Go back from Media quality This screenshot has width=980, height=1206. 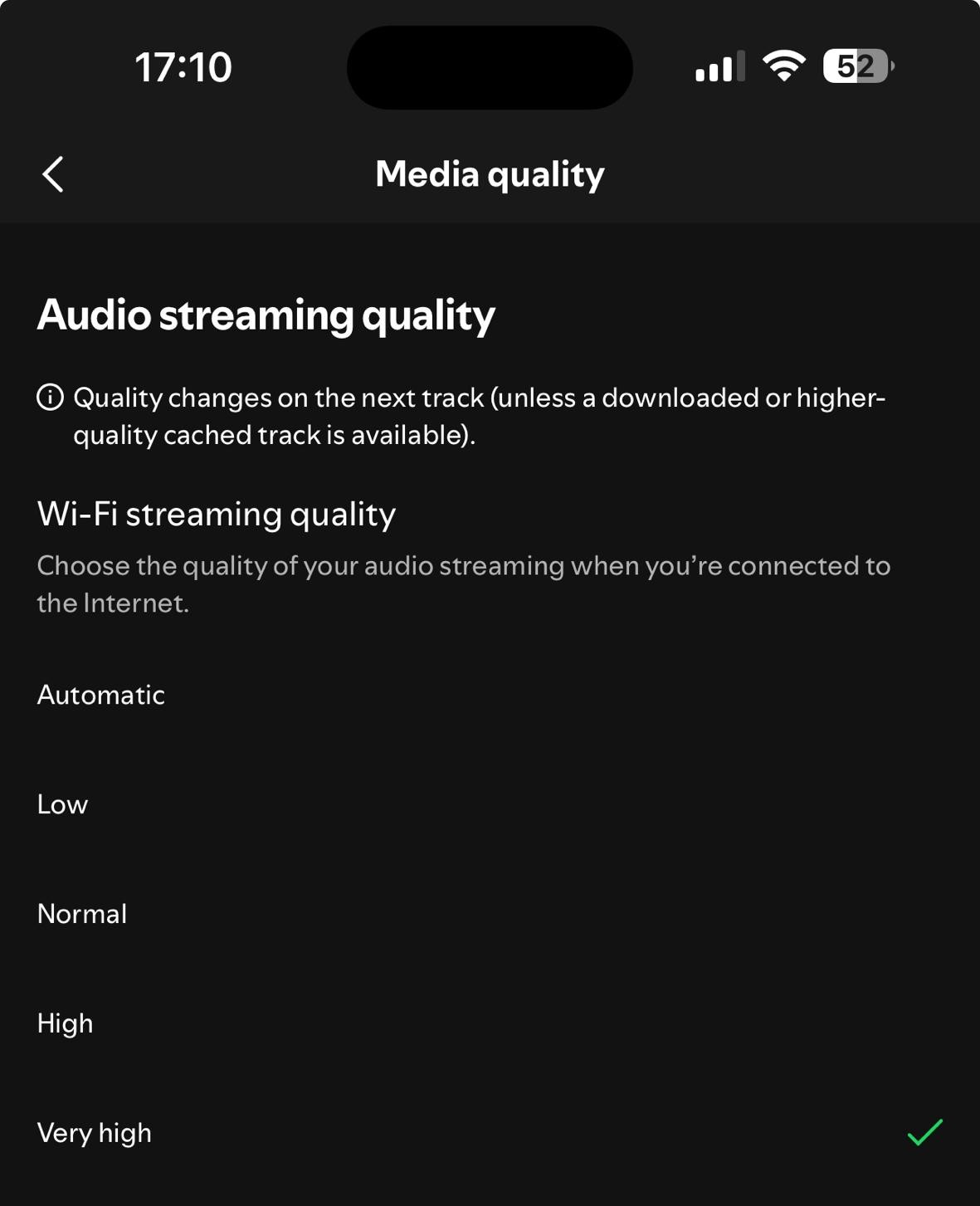click(x=53, y=174)
